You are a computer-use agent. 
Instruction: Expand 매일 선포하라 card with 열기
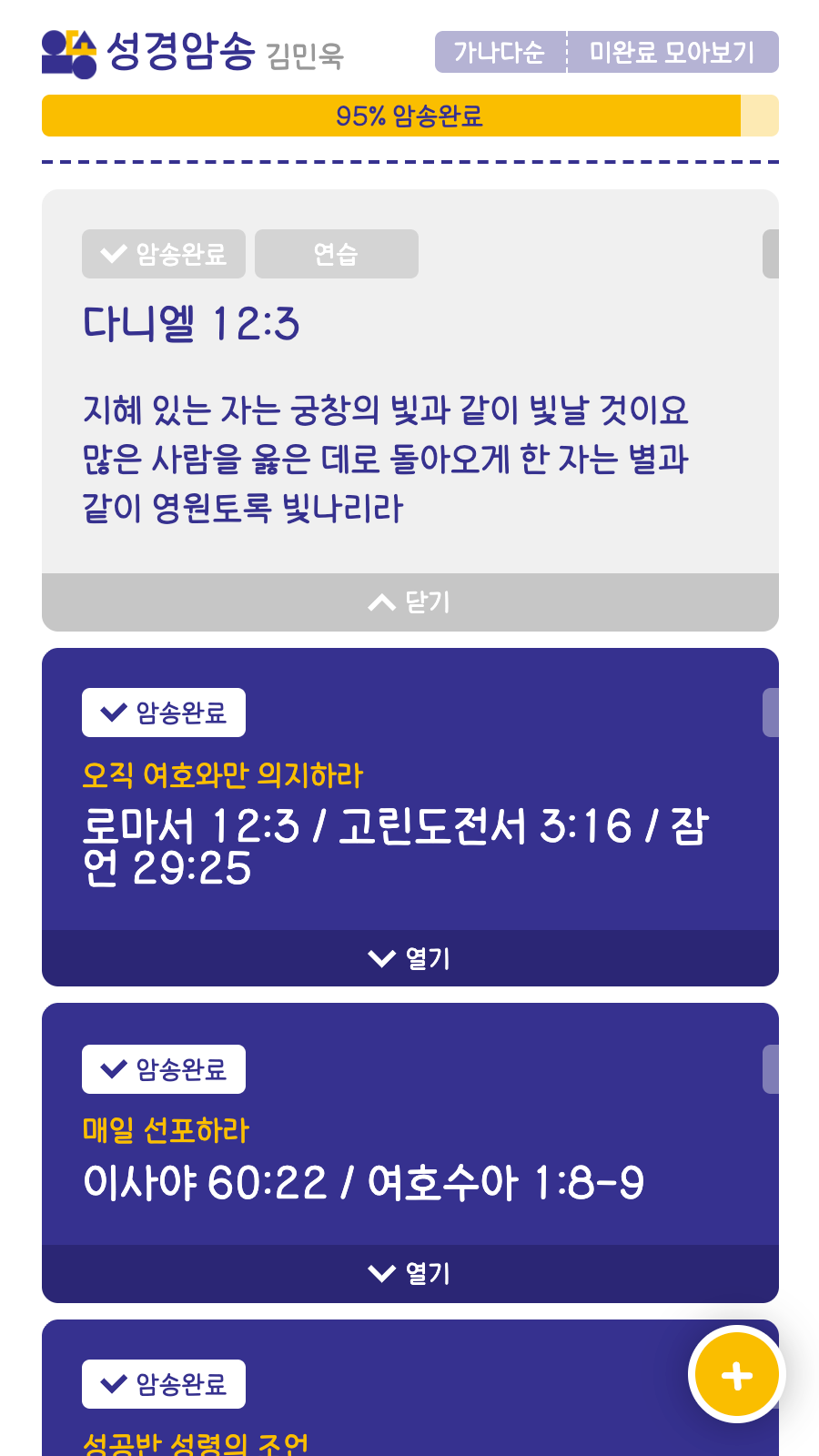coord(409,1273)
